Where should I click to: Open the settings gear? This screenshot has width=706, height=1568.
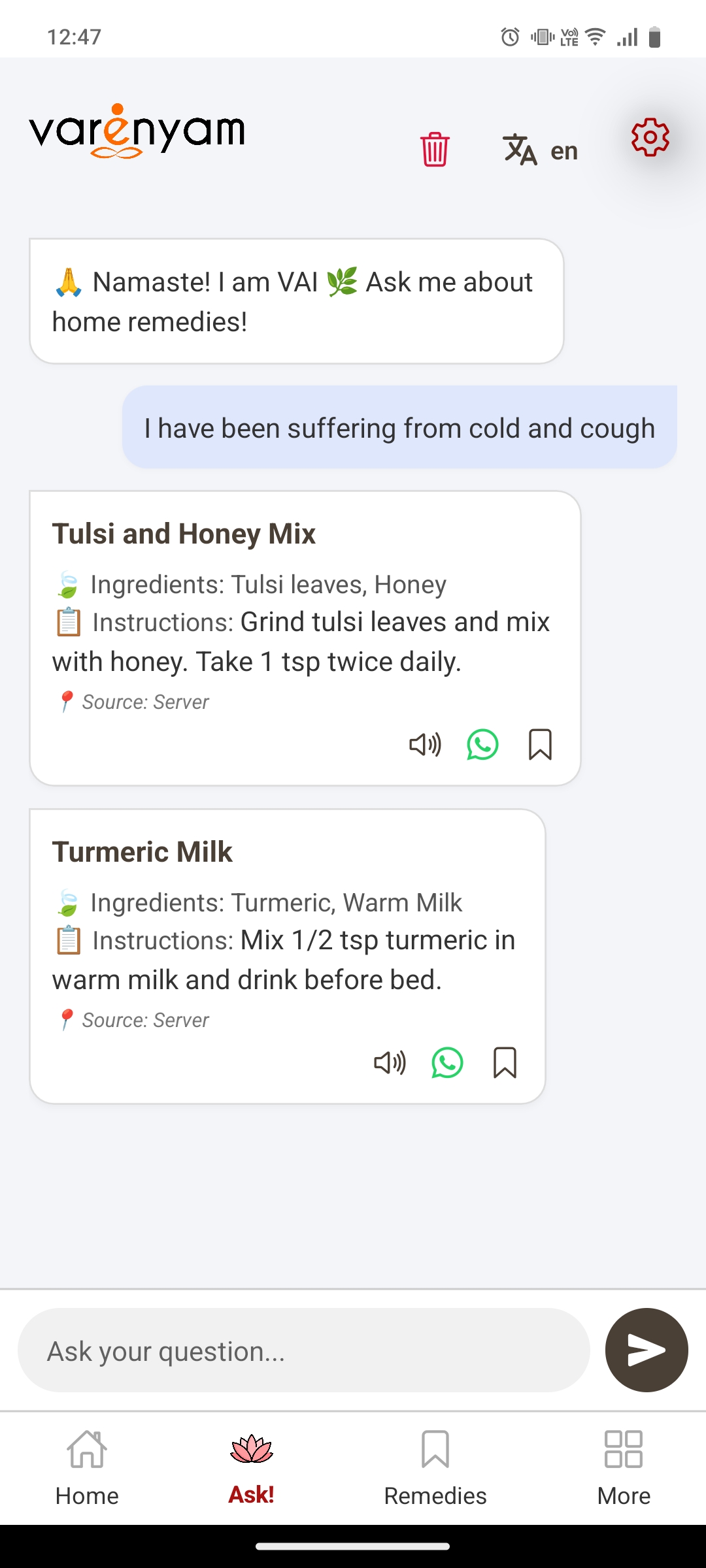[x=649, y=138]
